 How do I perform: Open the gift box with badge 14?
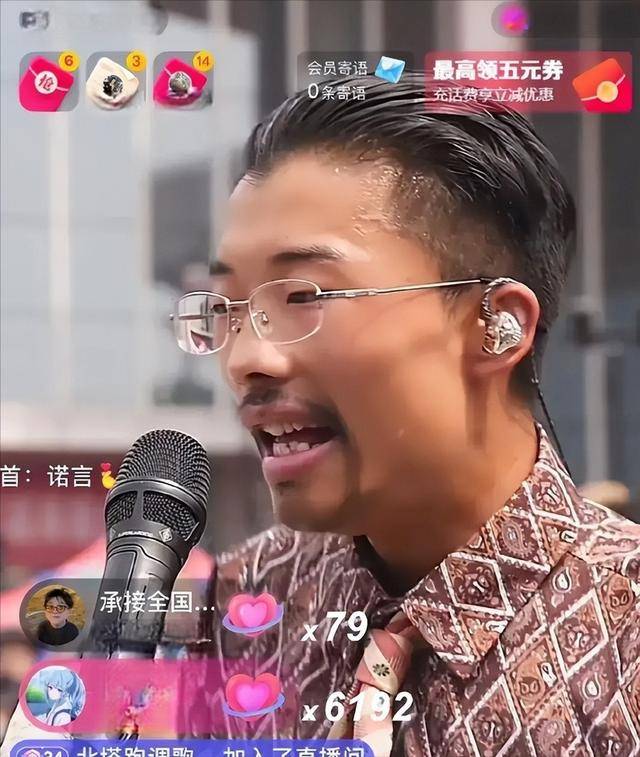tap(181, 82)
